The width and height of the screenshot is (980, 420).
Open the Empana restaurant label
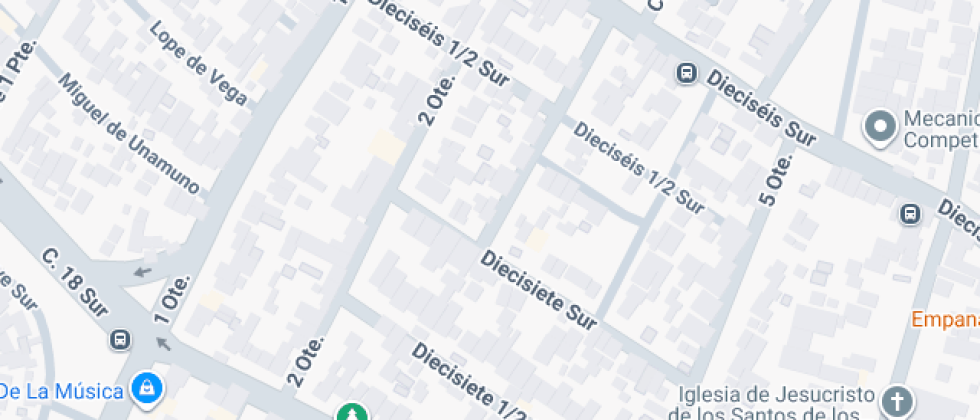click(944, 320)
